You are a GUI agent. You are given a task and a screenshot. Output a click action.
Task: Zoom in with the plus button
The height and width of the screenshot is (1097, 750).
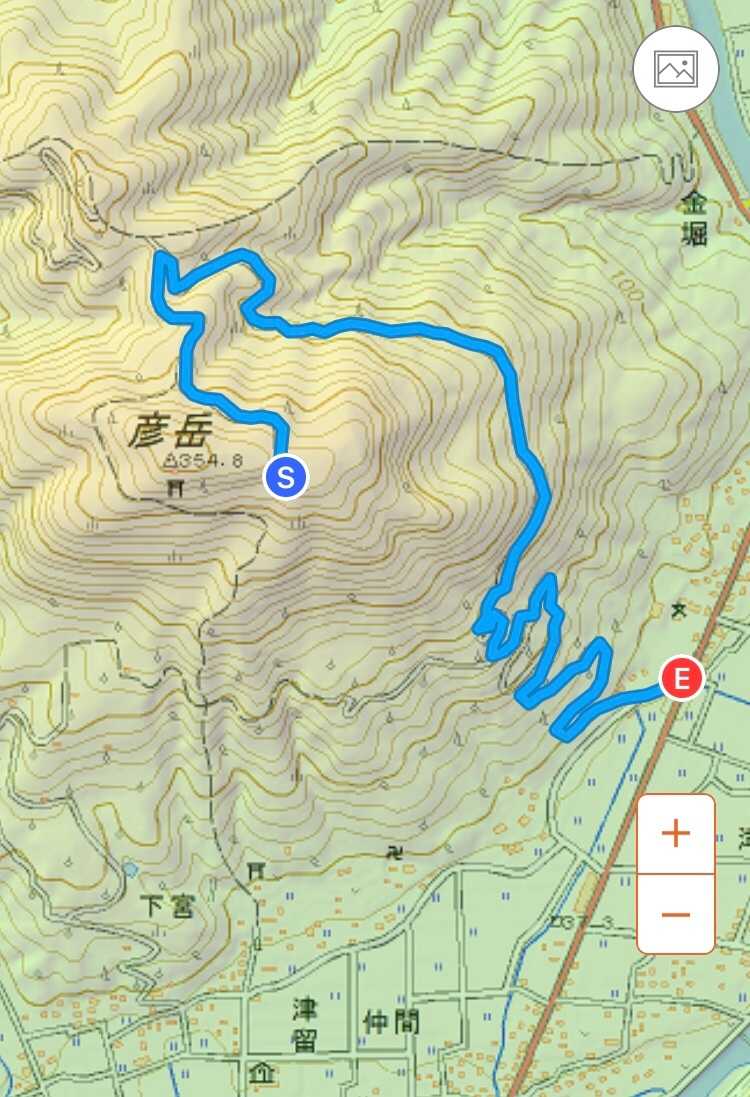676,834
